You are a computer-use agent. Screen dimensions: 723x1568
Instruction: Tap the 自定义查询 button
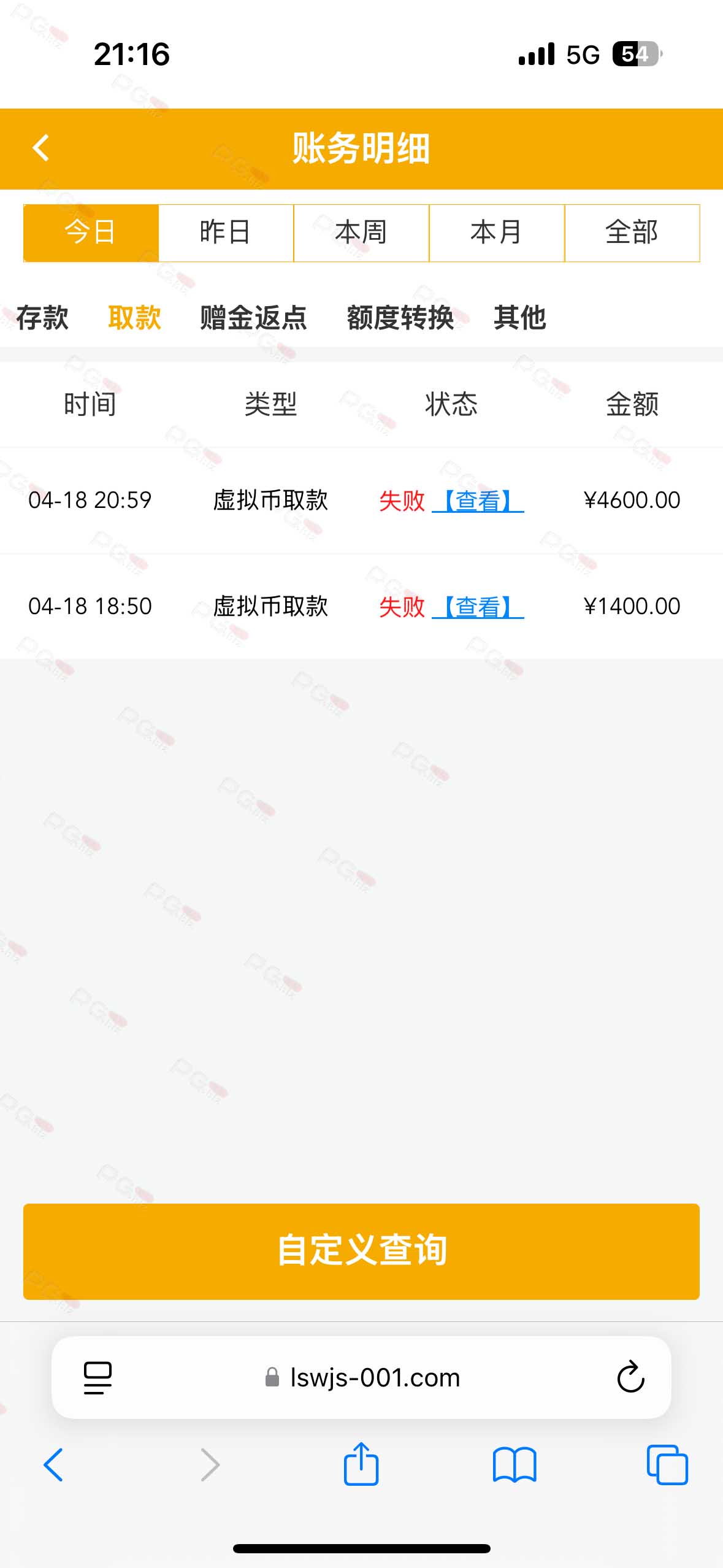(361, 1251)
